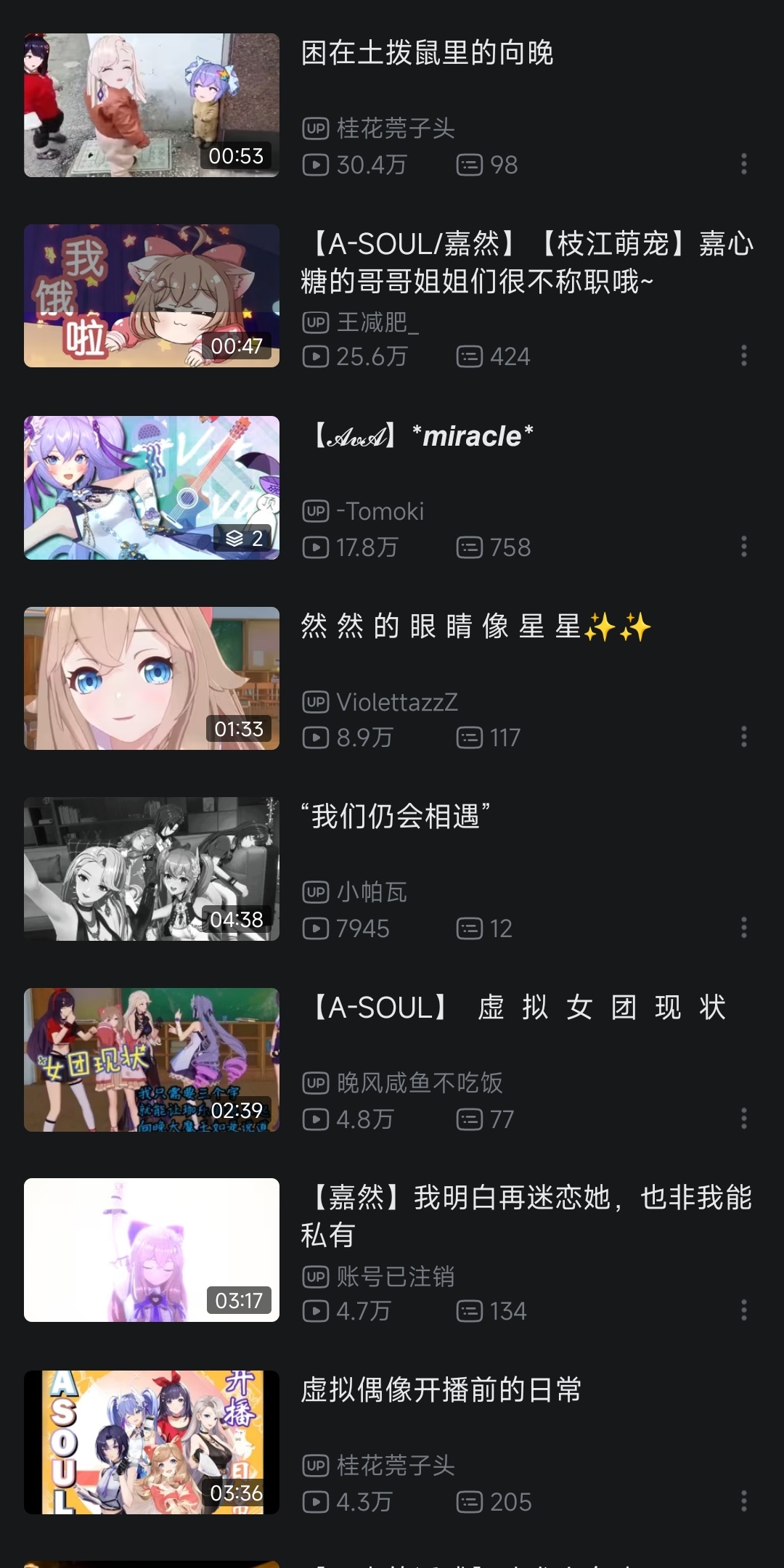Open more options for the VioletttazzZ video

click(743, 737)
